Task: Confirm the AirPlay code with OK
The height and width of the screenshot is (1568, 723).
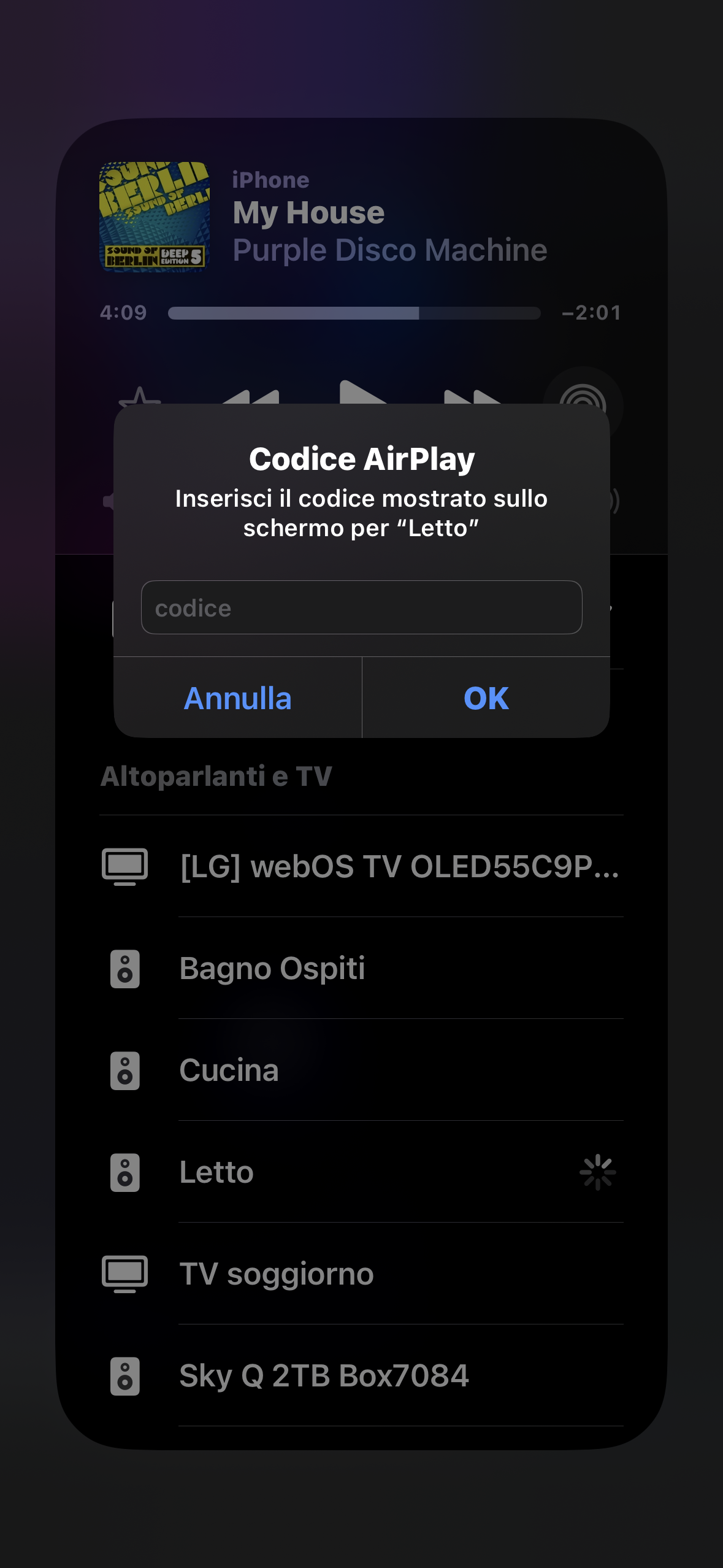Action: pos(485,698)
